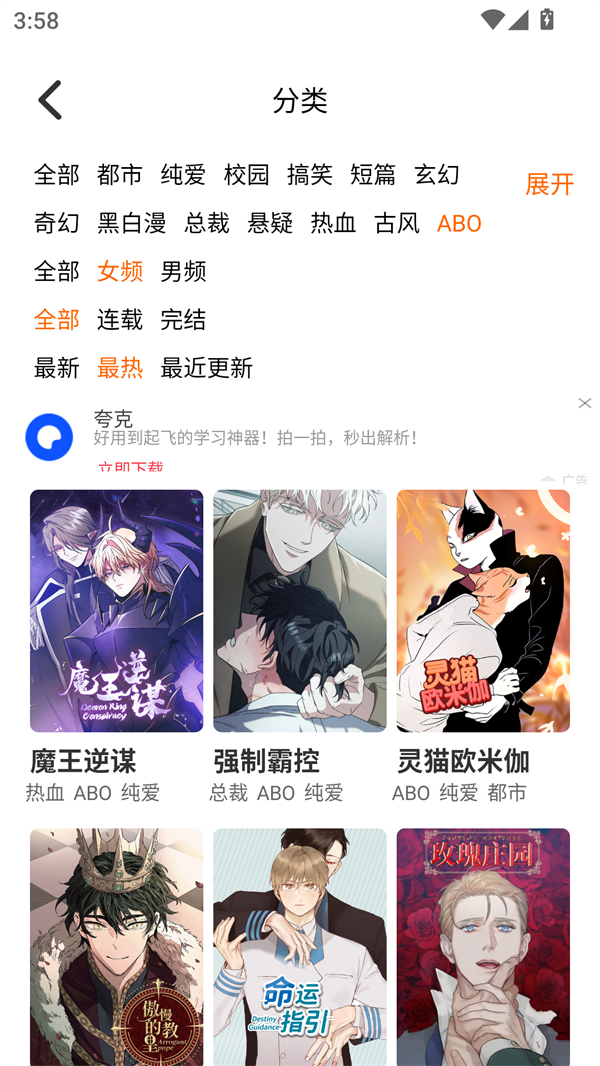Open the comic 强制霸控
Image resolution: width=600 pixels, height=1066 pixels.
(299, 611)
